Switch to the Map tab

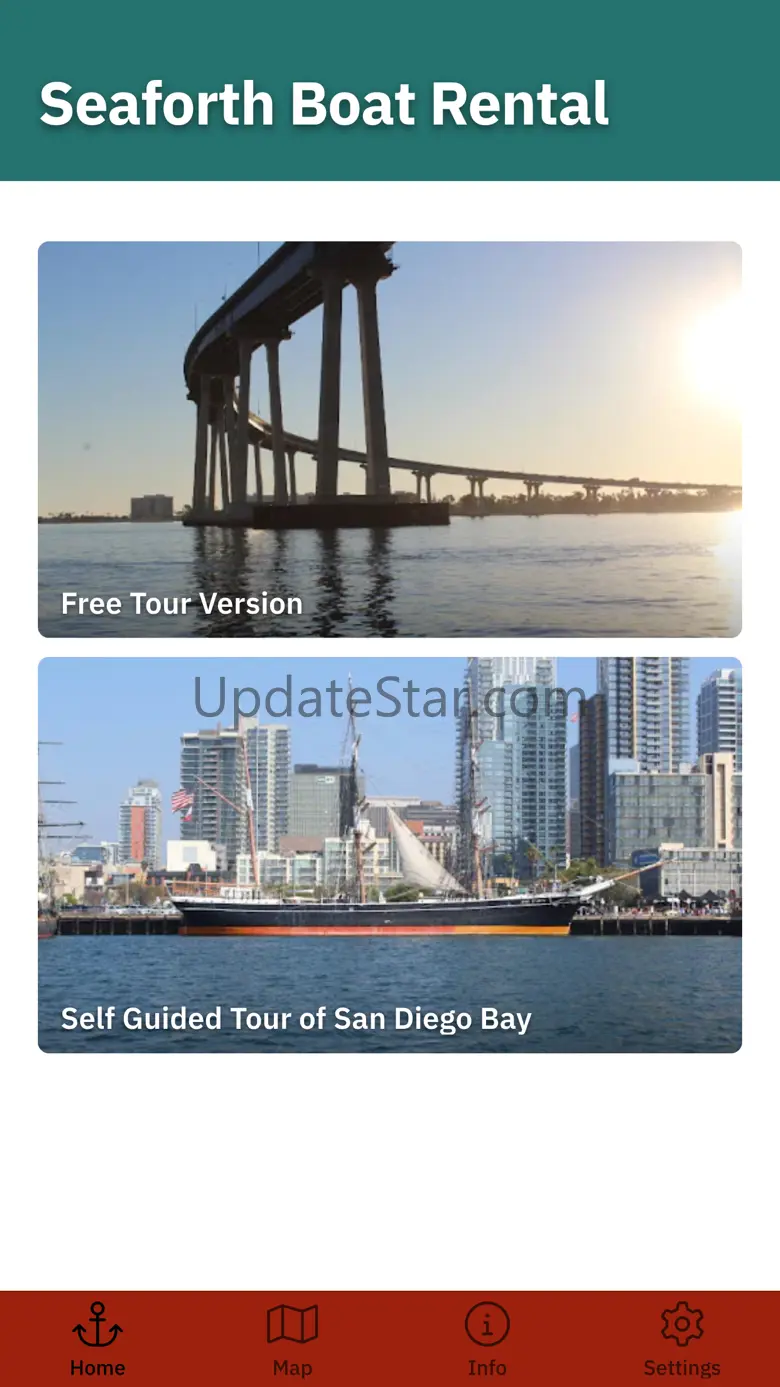(x=292, y=1339)
